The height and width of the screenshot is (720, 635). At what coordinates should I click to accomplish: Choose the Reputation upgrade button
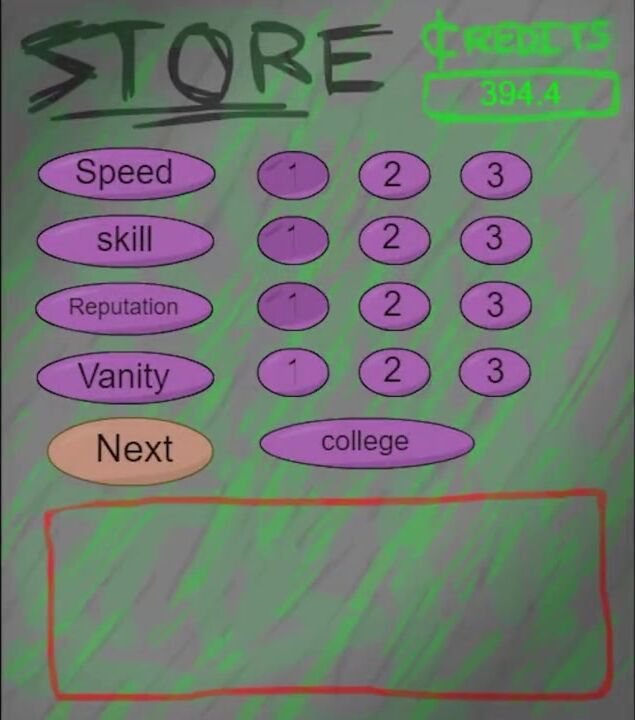(x=124, y=308)
